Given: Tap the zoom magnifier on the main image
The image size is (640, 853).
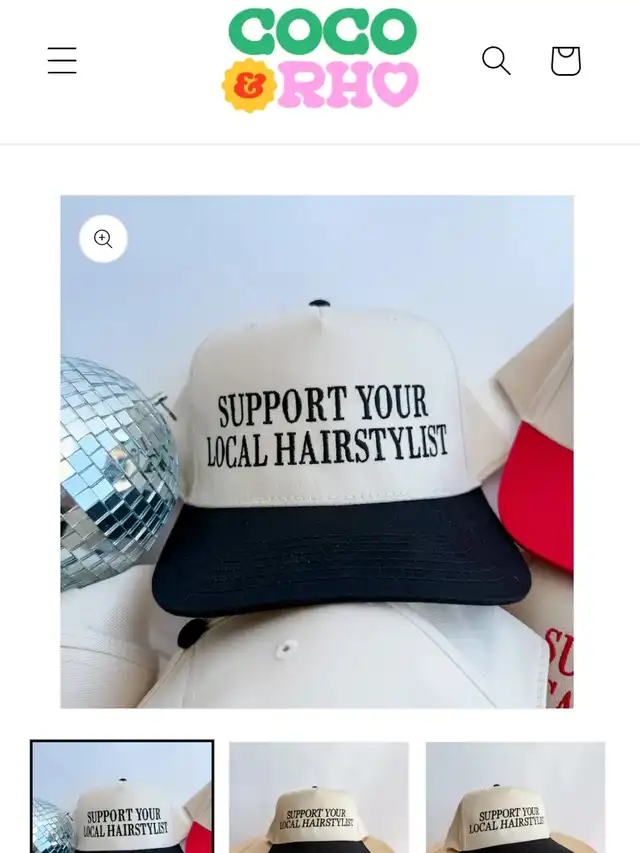Looking at the screenshot, I should click(x=103, y=239).
